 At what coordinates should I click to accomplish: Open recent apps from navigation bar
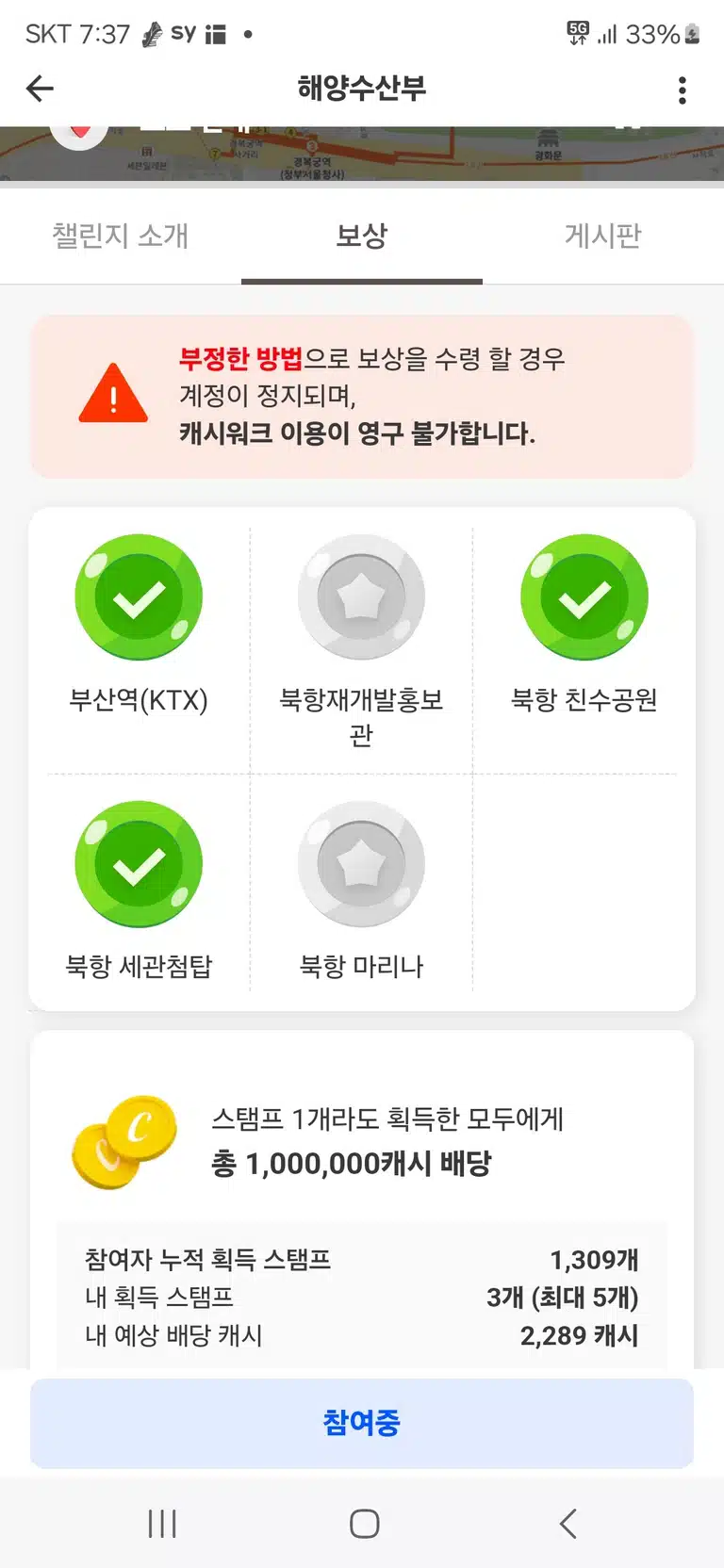click(162, 1524)
